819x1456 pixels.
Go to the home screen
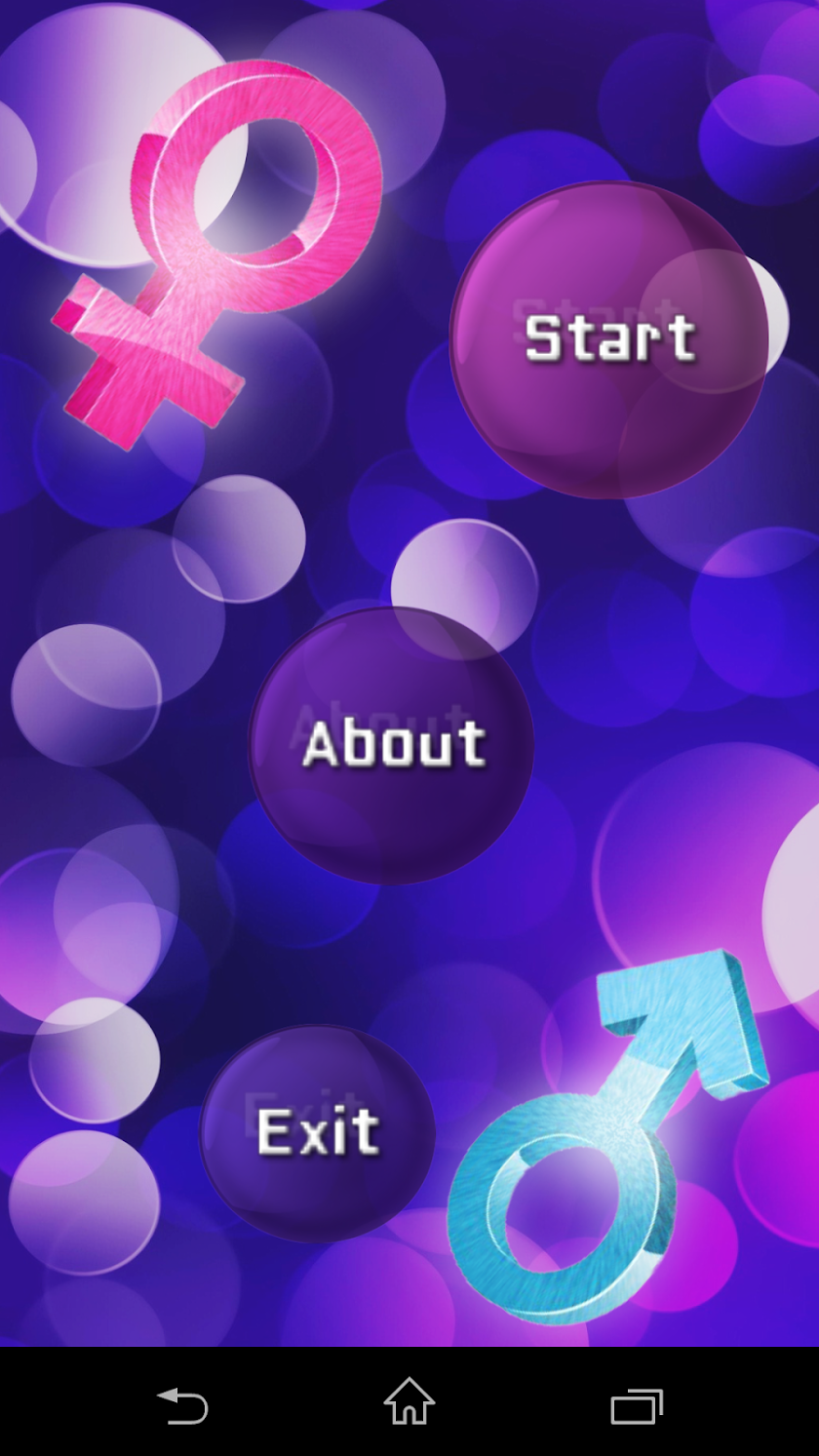(409, 1403)
